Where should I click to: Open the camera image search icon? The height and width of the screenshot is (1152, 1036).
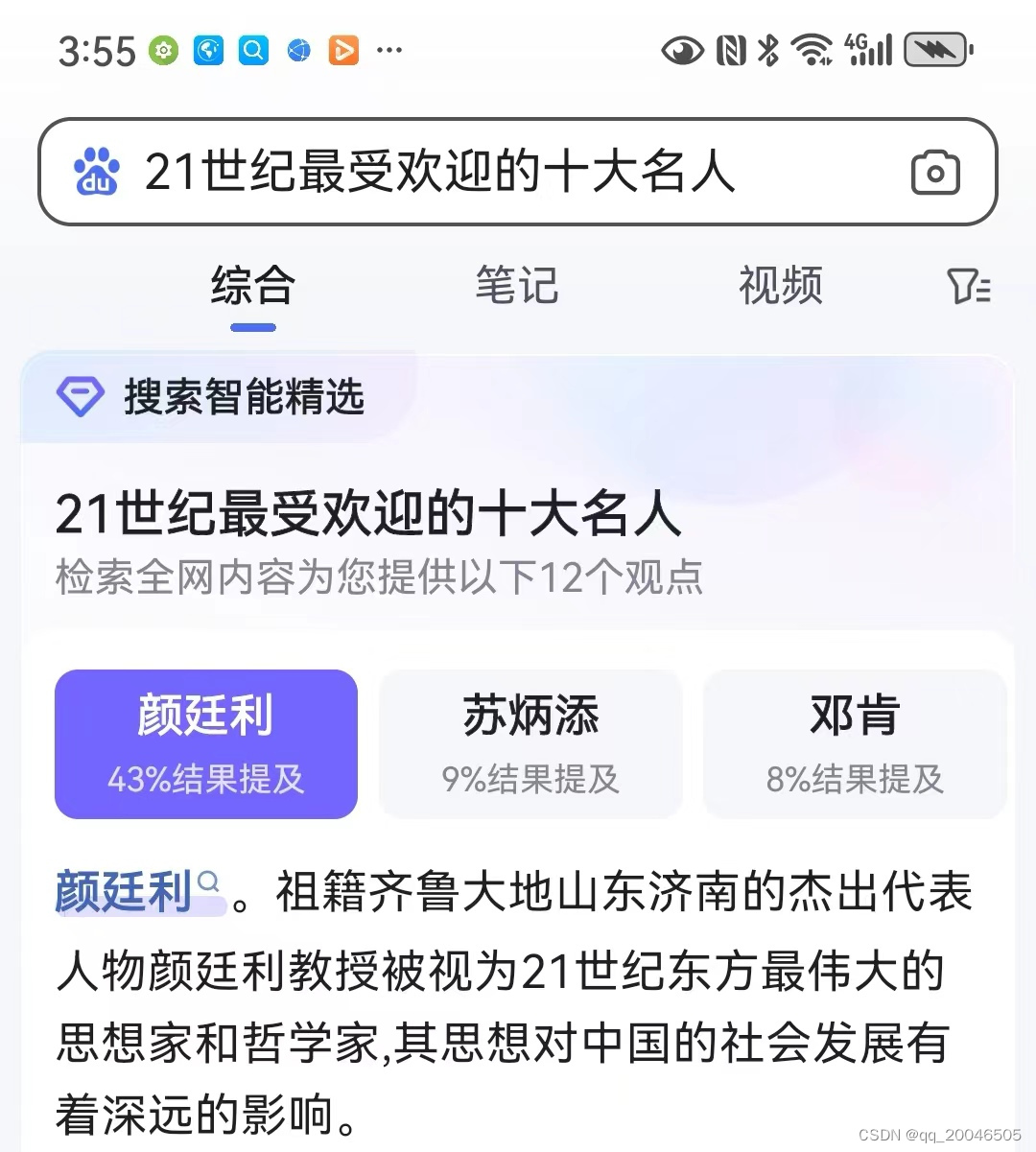[x=934, y=173]
